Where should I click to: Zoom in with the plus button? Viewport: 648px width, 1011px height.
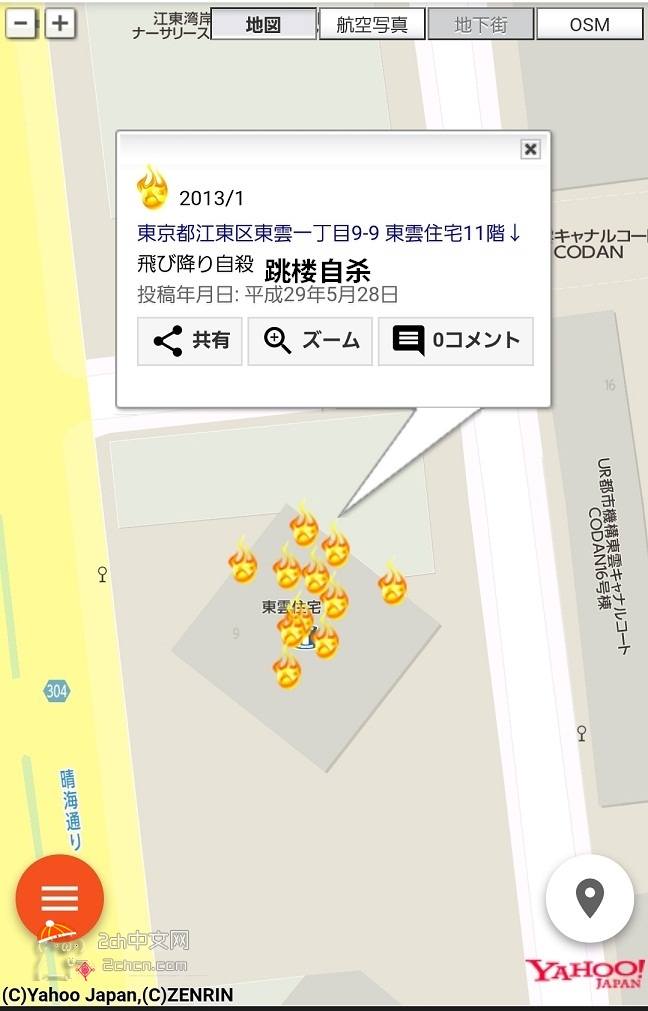coord(60,23)
